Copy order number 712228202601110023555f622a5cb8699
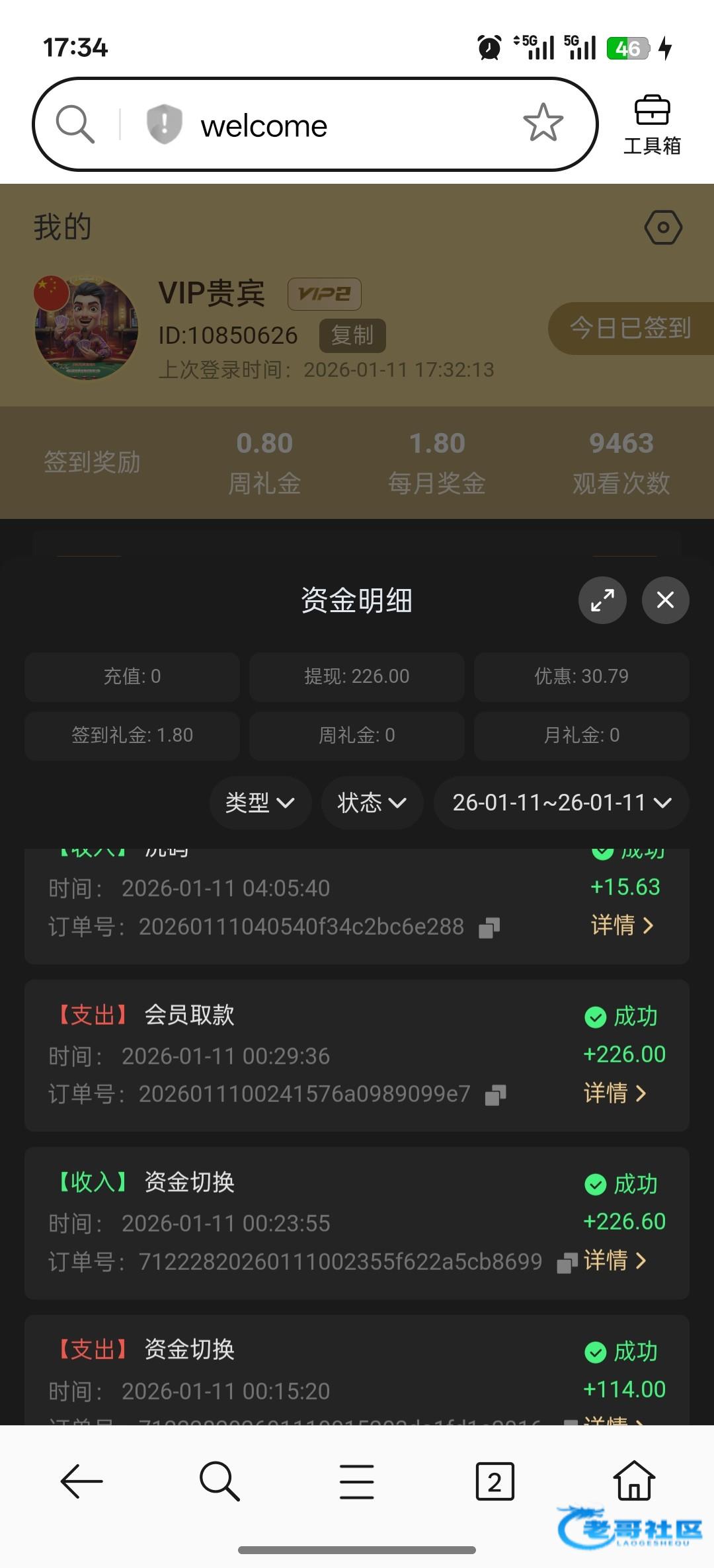 [567, 1263]
